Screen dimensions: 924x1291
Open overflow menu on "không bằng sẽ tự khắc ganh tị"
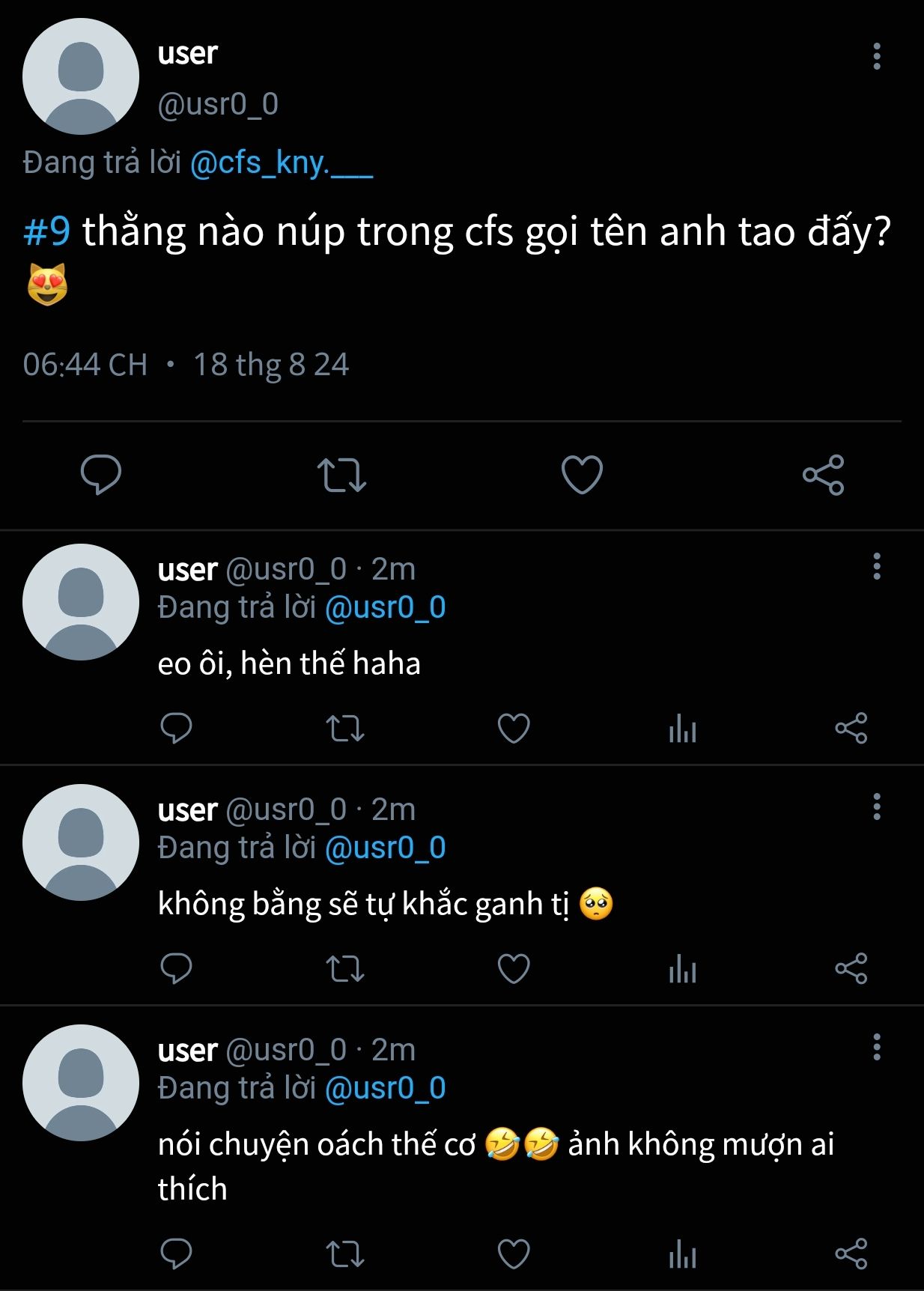876,807
